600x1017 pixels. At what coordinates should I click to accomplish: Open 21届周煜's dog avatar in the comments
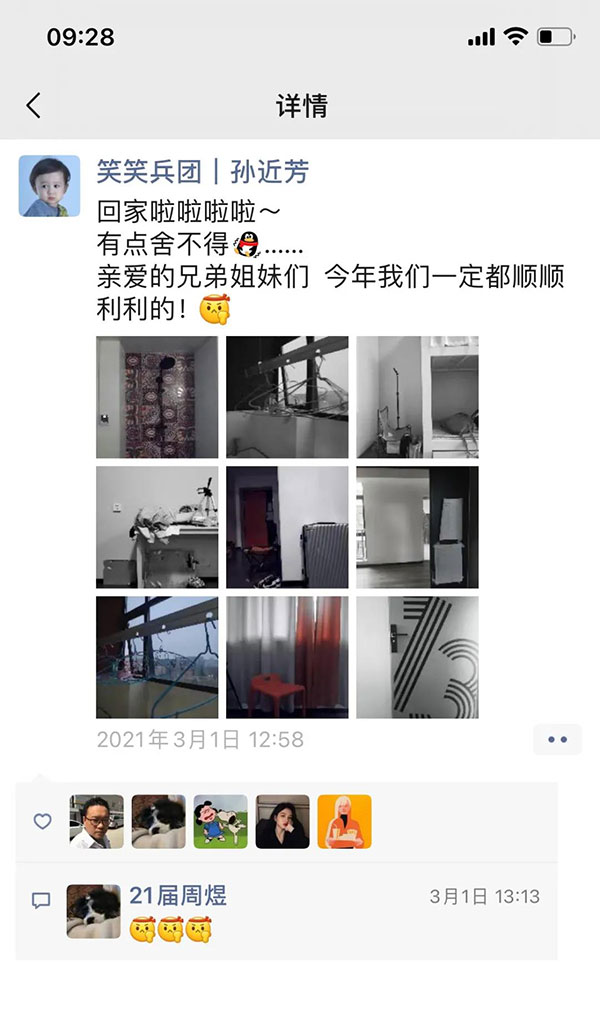[x=93, y=911]
